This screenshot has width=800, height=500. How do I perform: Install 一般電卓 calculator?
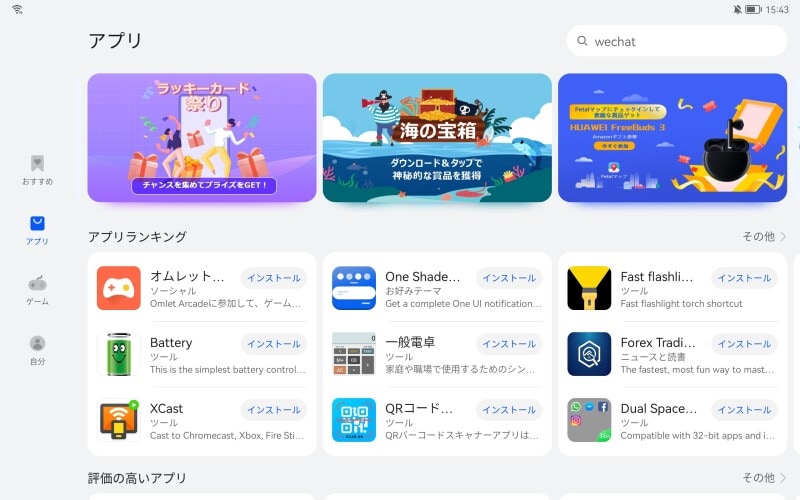(509, 344)
